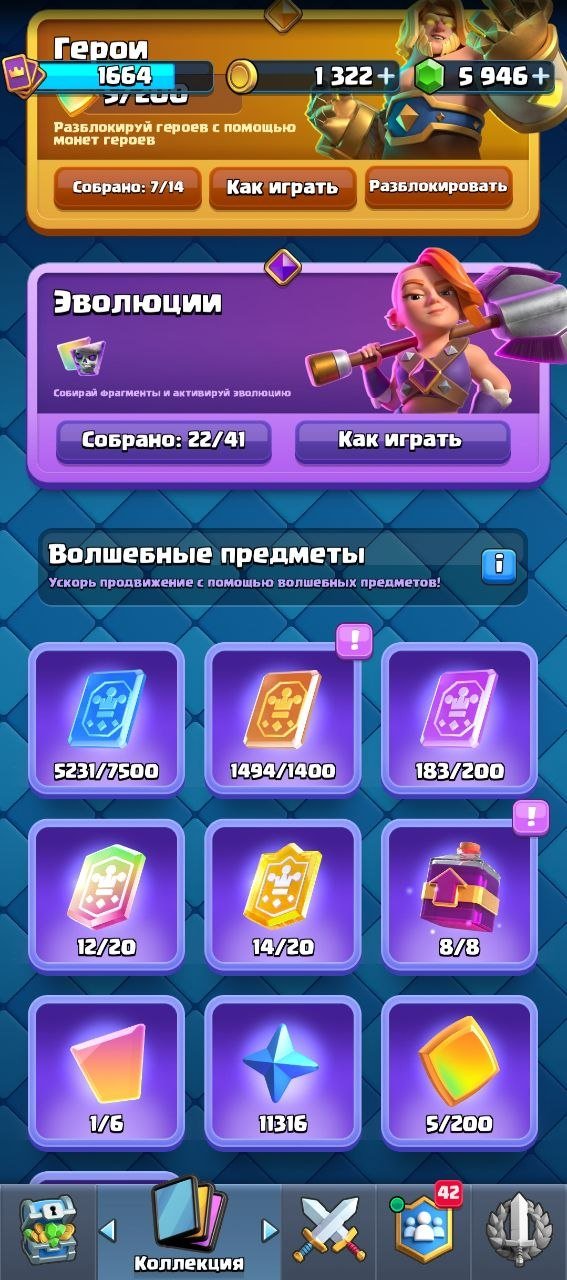Open the golden wild card 14/20
Screen dimensions: 567x1280
click(x=282, y=896)
